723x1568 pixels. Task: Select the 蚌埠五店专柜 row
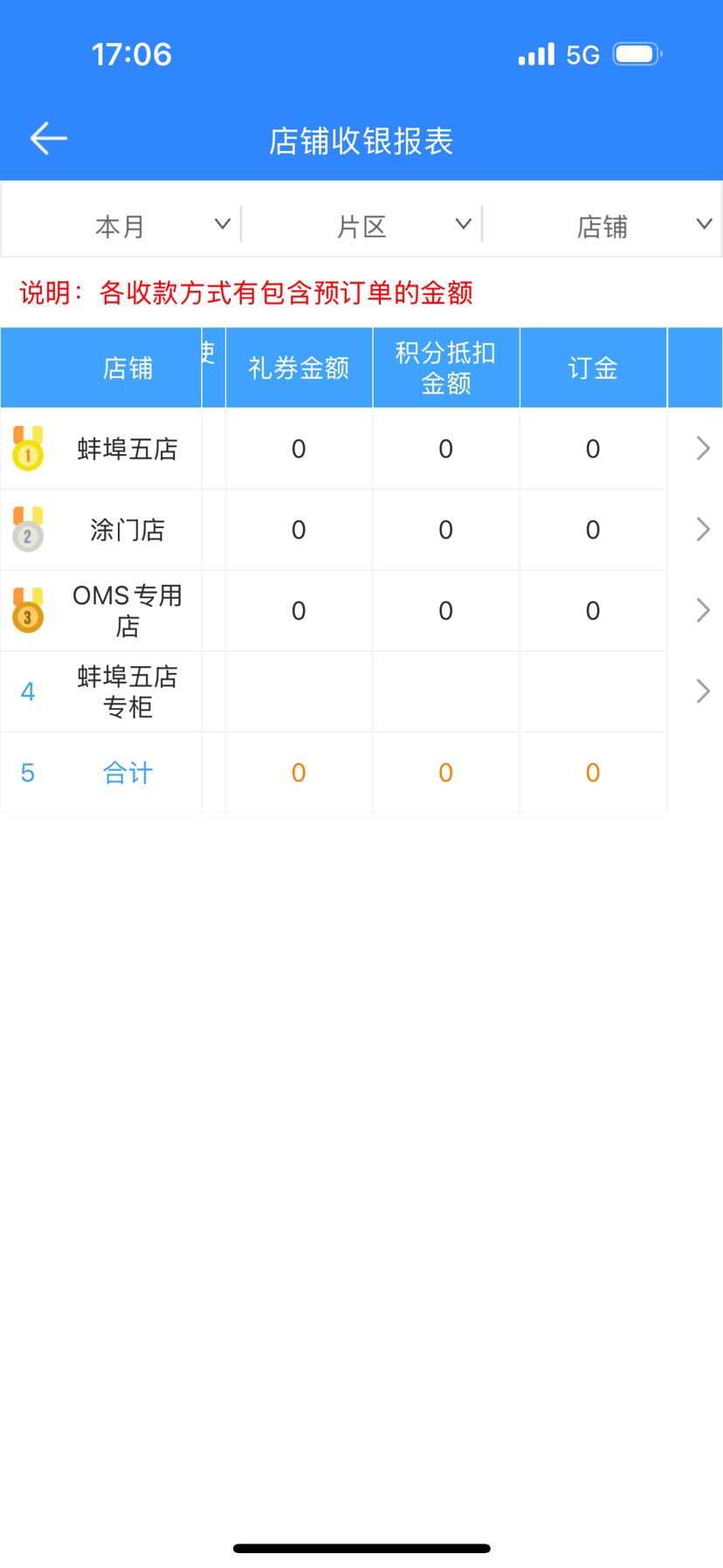click(x=702, y=691)
